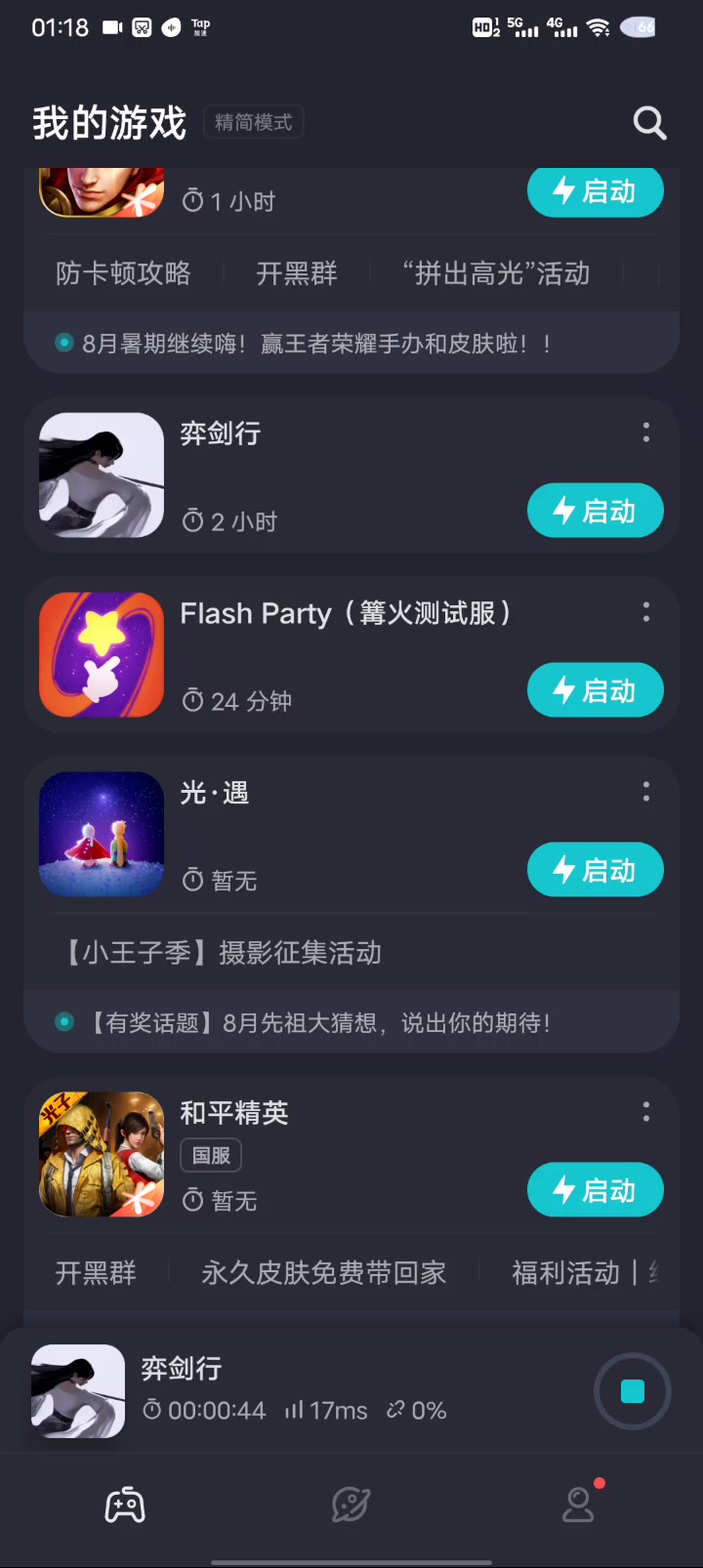The image size is (703, 1568).
Task: Open more options for 光·遇
Action: 646,792
